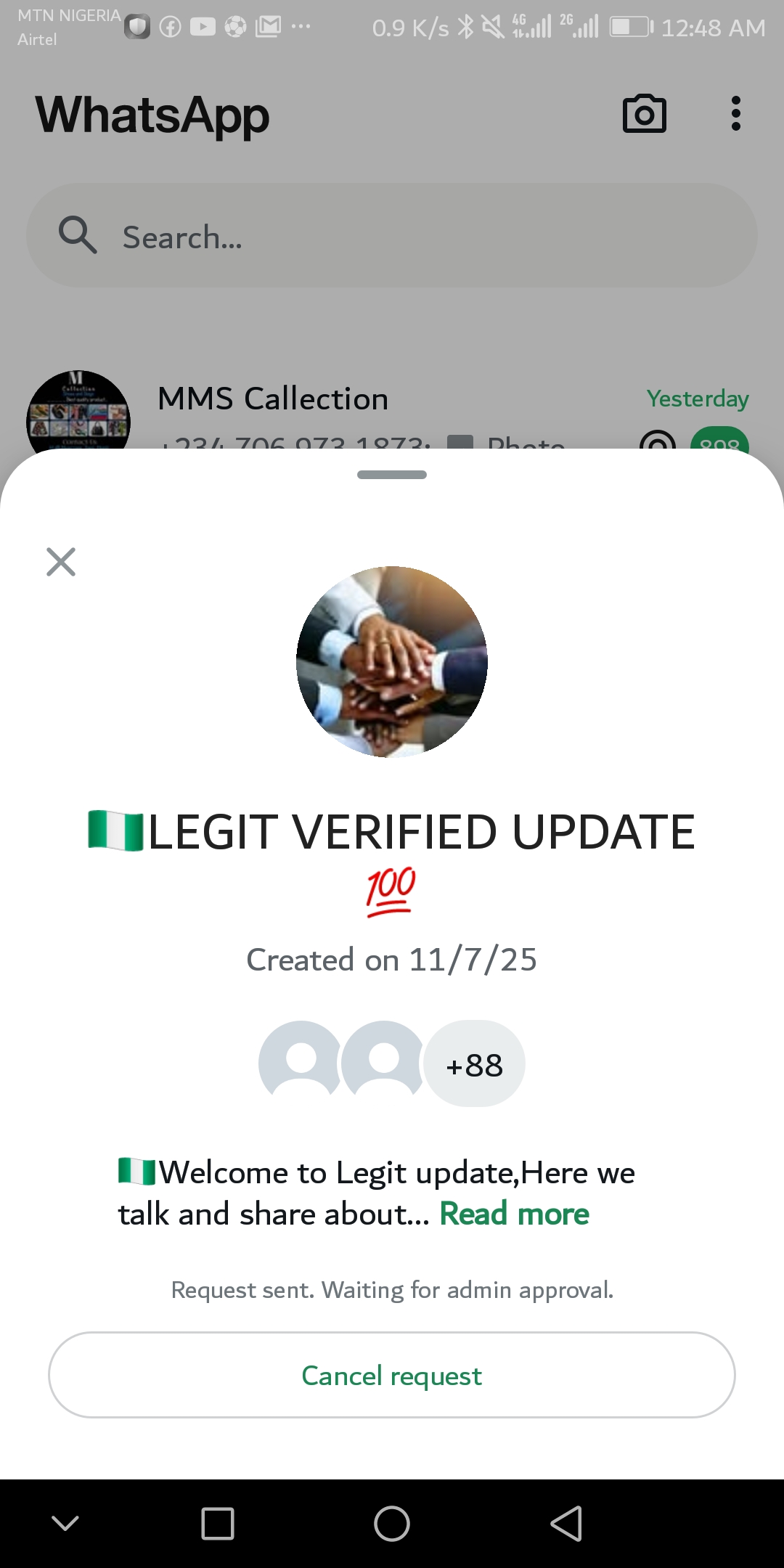Open the three-dot overflow menu
Screen dimensions: 784x1568
(735, 114)
